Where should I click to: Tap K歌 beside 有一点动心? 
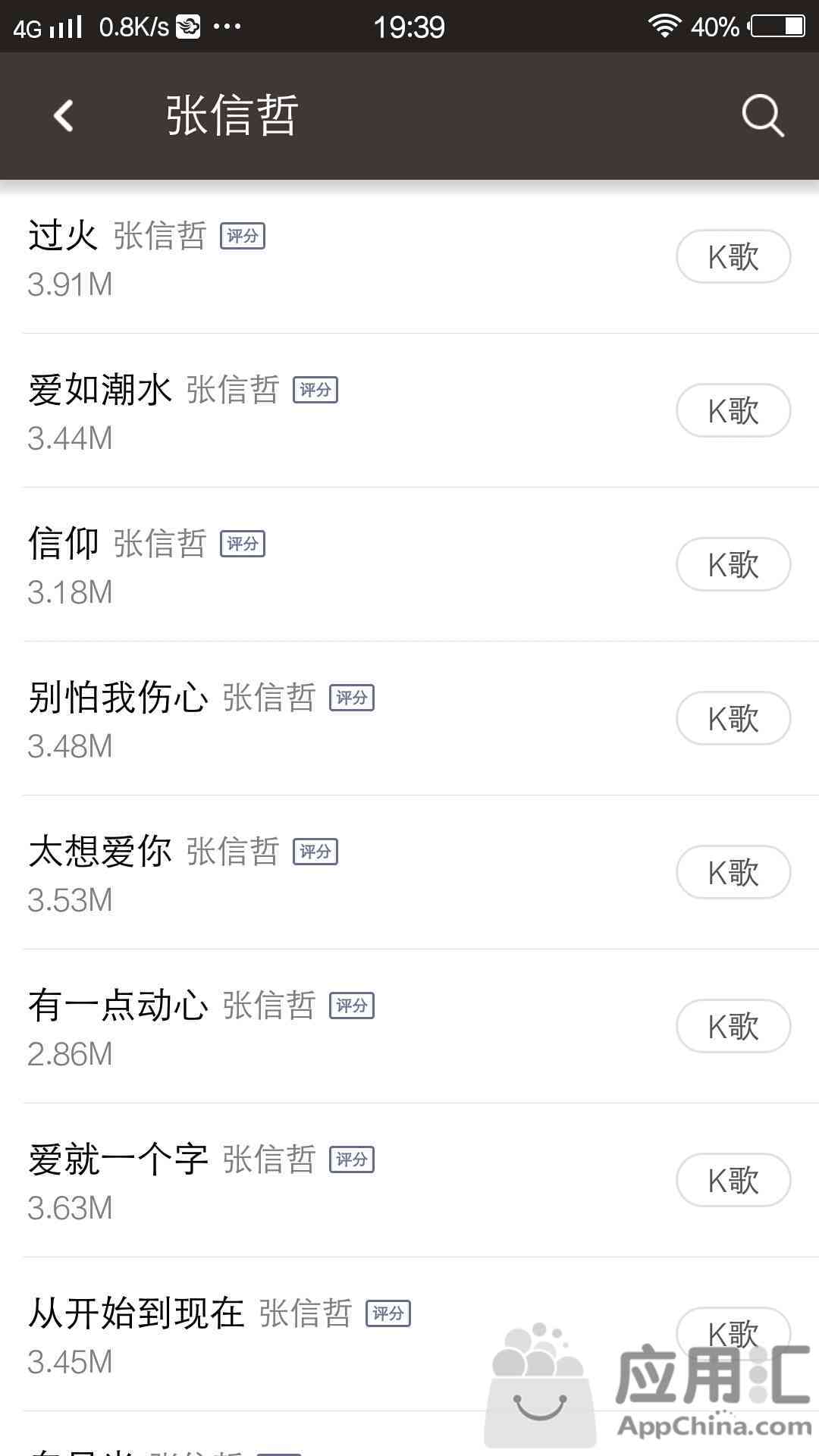(733, 1026)
